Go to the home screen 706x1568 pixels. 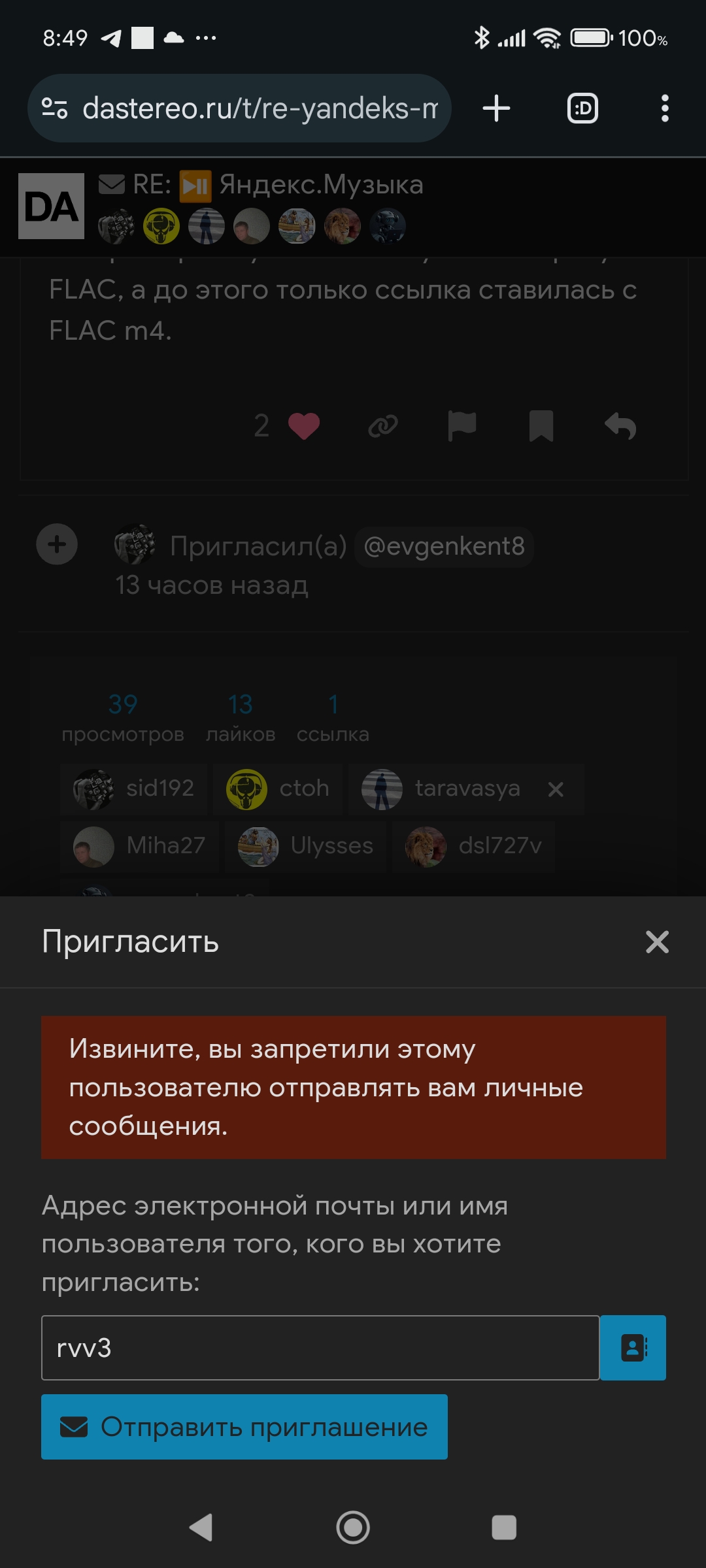tap(353, 1527)
